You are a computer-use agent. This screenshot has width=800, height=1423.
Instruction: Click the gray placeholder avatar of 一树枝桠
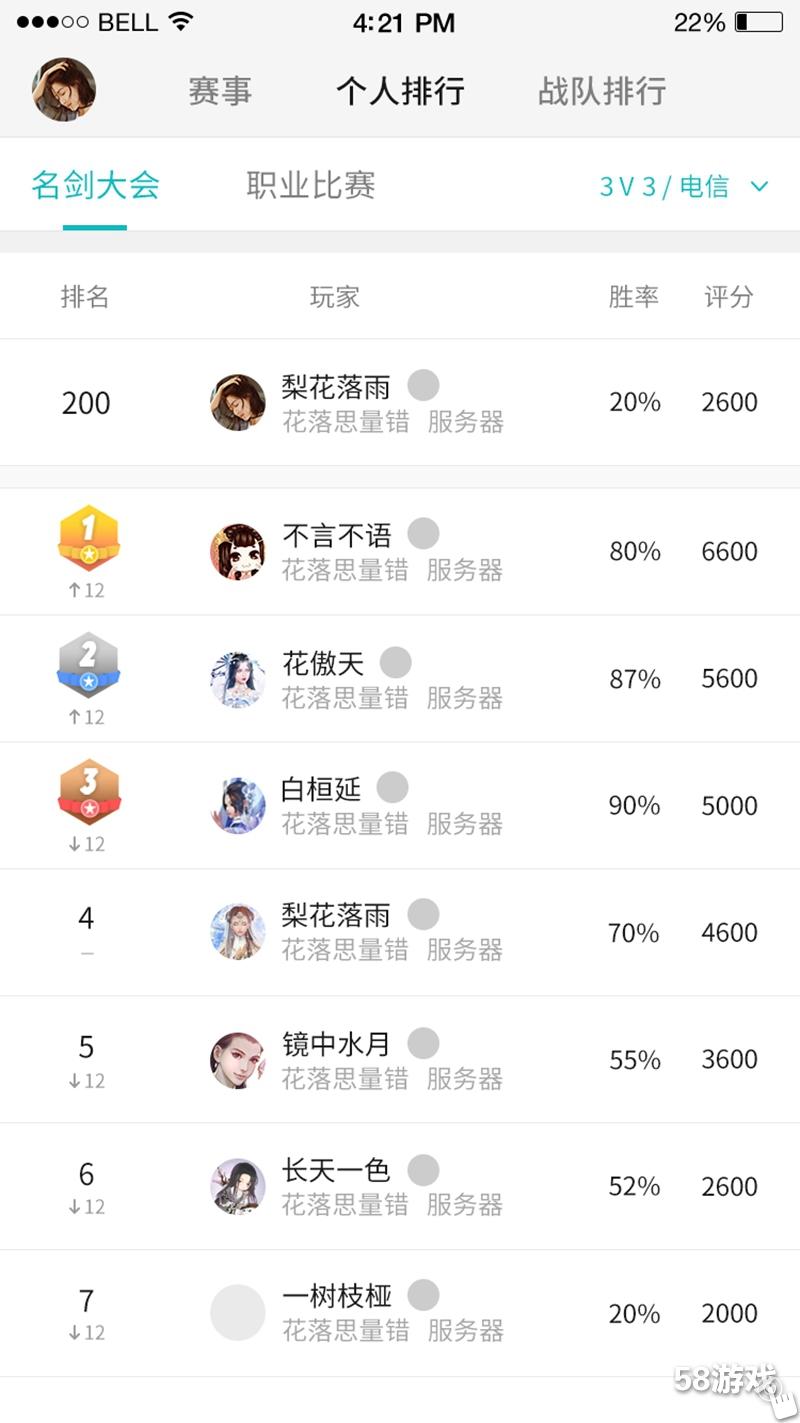tap(237, 1311)
